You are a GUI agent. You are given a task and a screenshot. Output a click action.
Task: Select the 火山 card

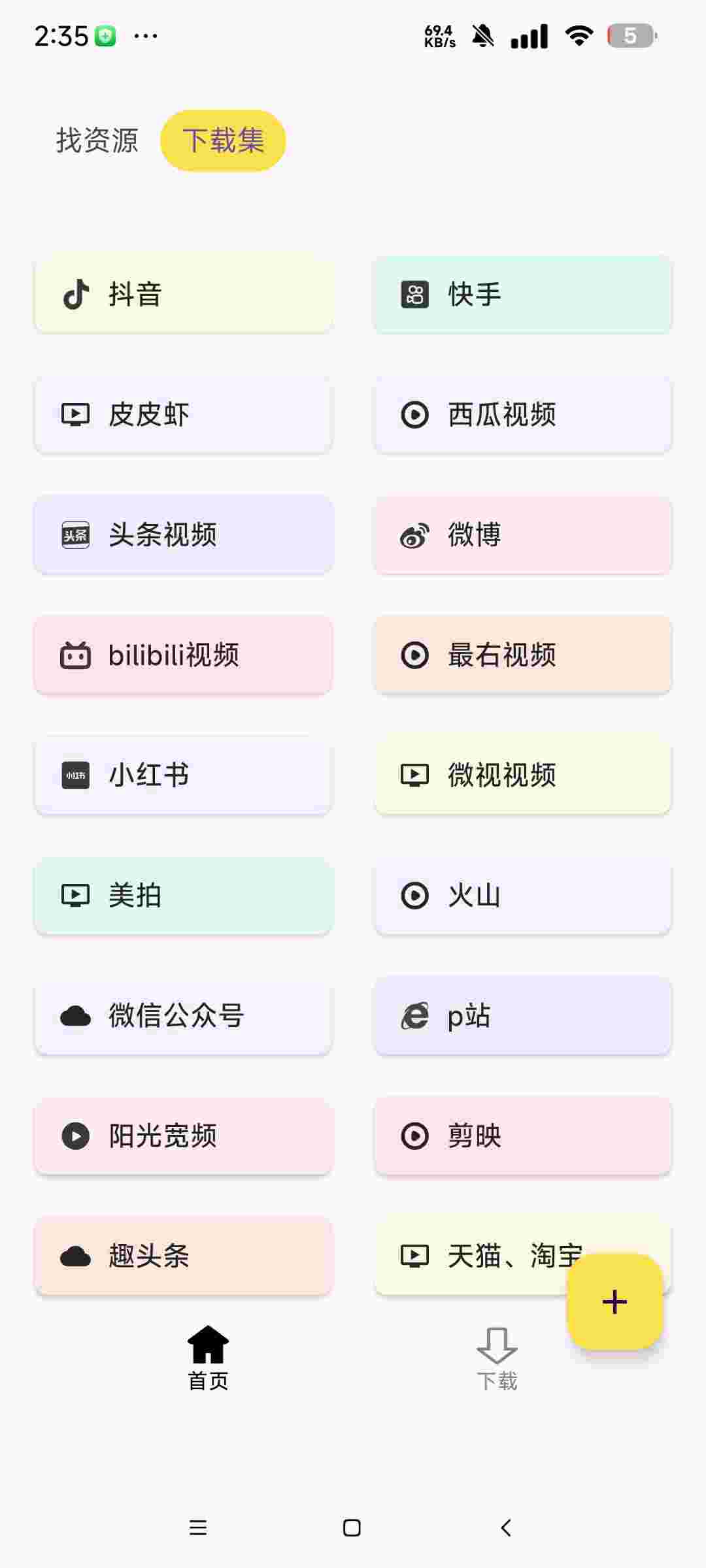tap(523, 895)
